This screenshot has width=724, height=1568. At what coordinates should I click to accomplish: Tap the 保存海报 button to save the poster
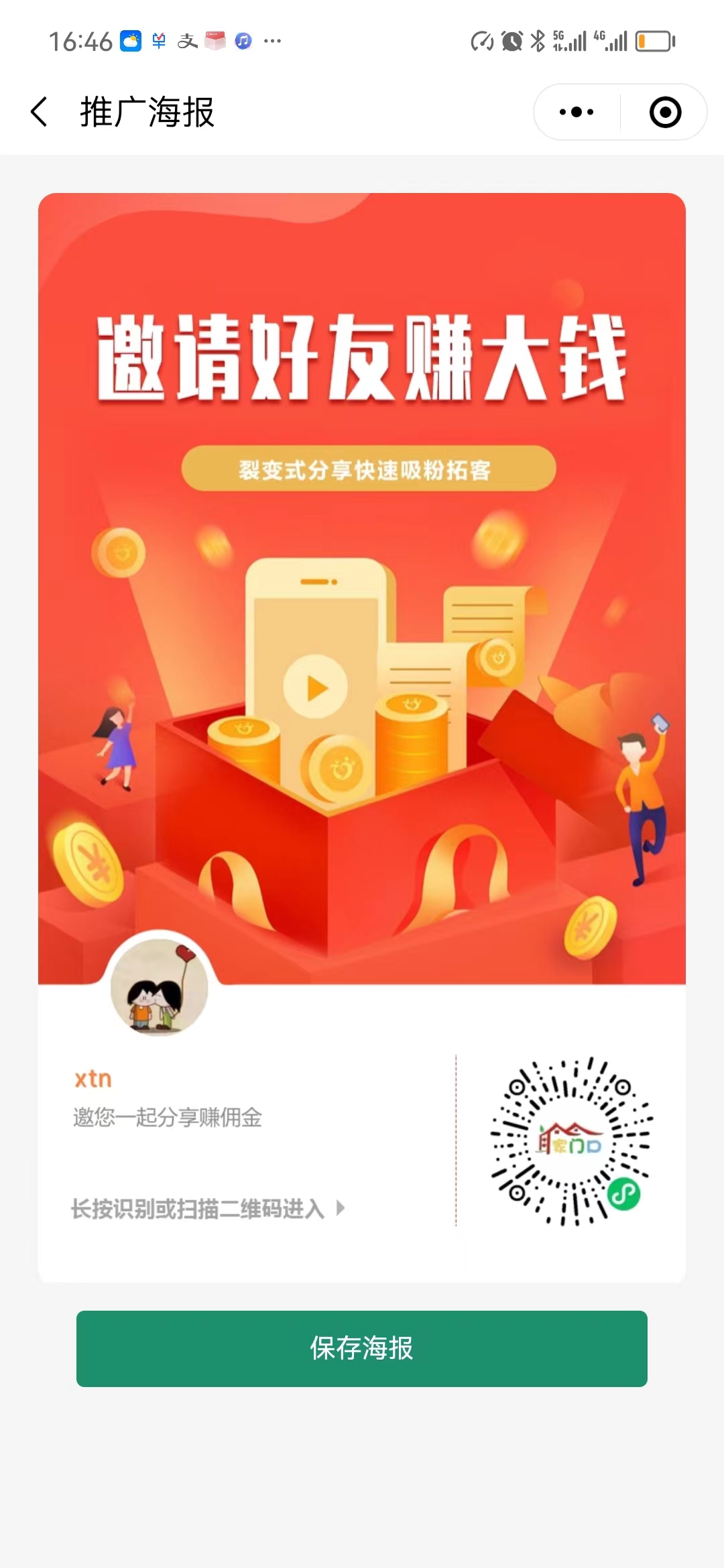click(x=362, y=1348)
